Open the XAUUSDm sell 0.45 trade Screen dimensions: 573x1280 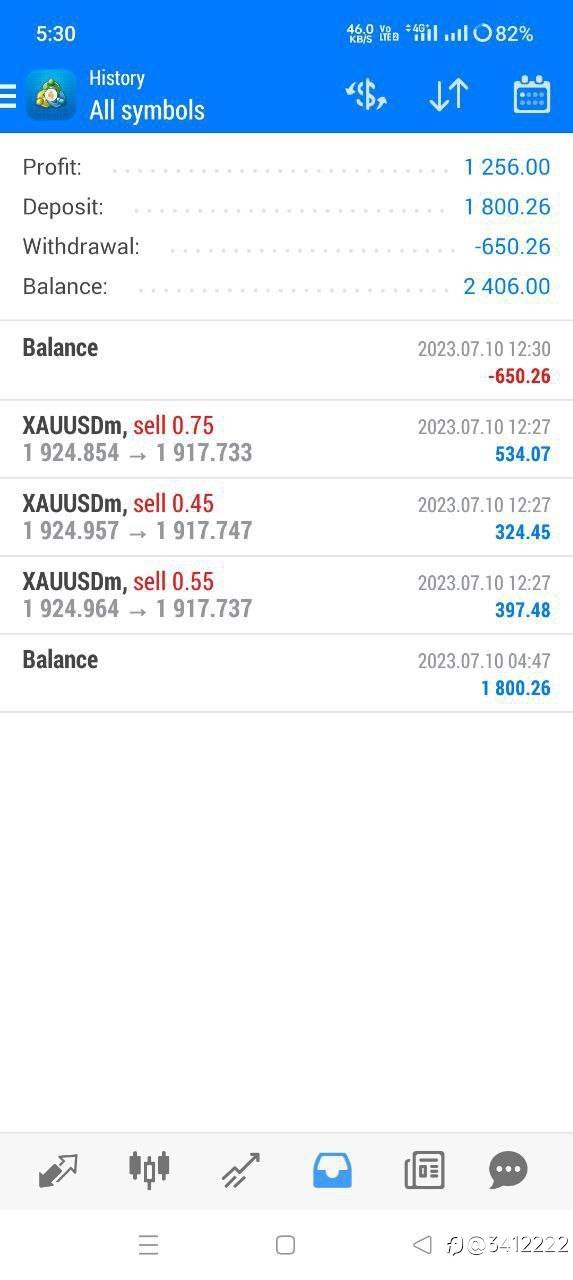tap(286, 518)
